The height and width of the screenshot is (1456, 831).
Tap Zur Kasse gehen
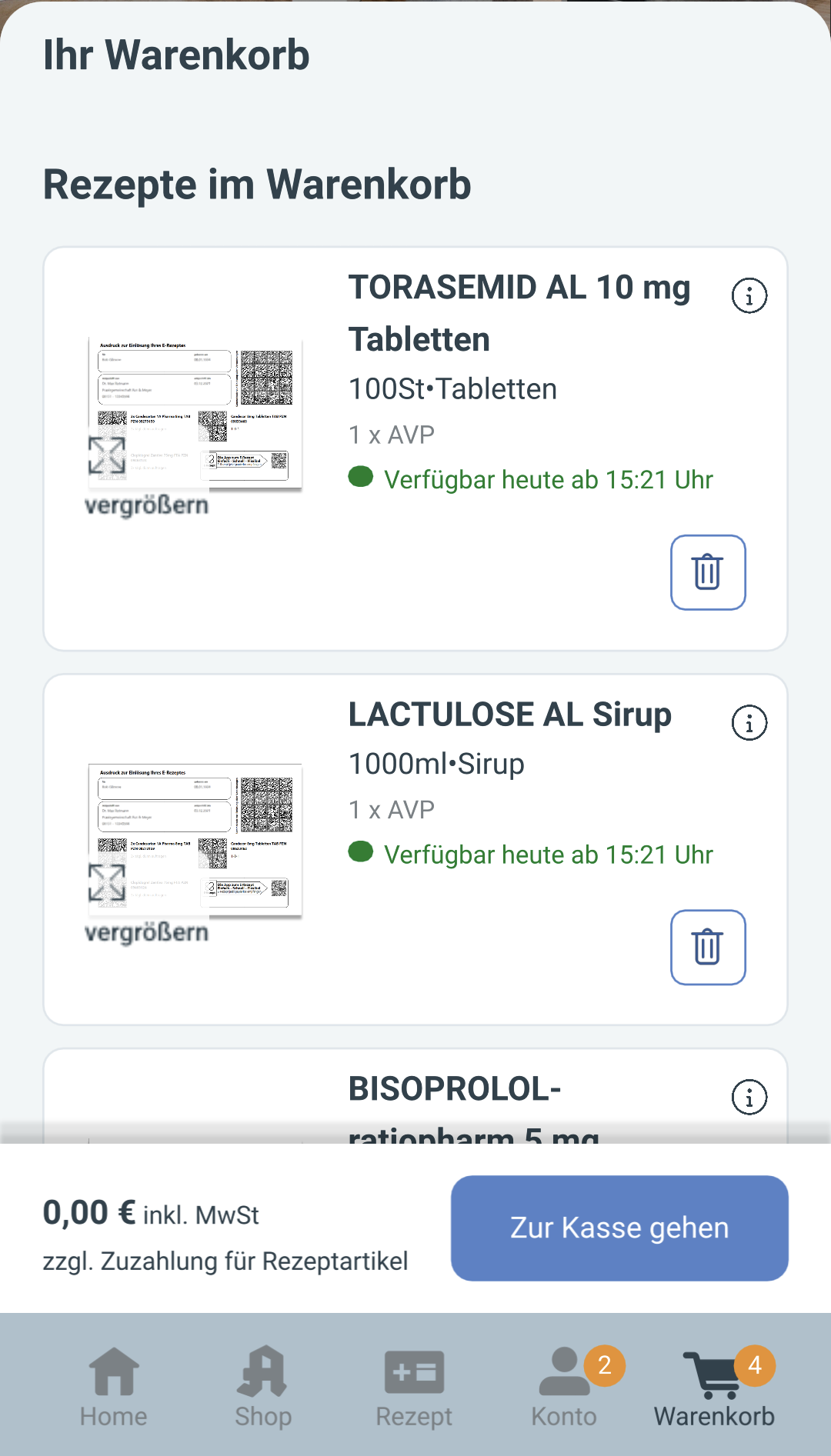point(619,1228)
